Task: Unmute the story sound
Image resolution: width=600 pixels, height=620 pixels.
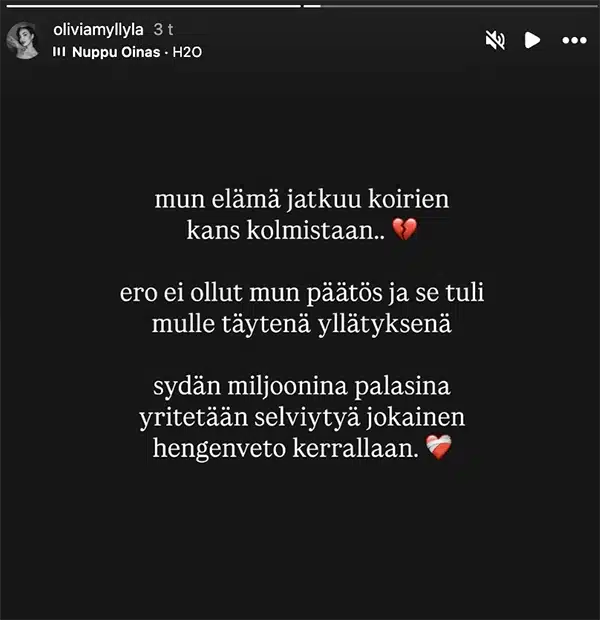Action: (x=495, y=40)
